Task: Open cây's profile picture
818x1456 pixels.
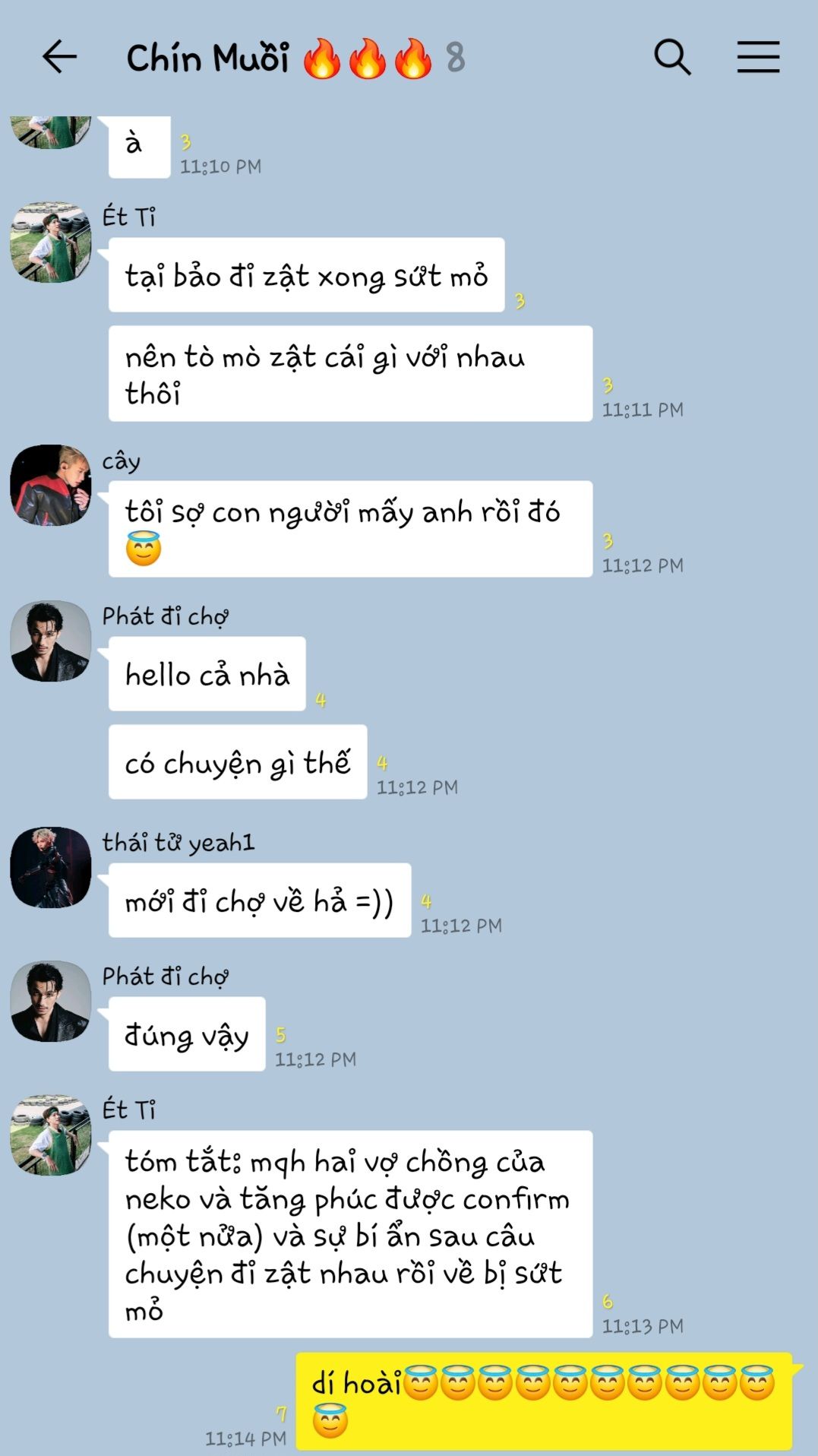Action: (x=51, y=485)
